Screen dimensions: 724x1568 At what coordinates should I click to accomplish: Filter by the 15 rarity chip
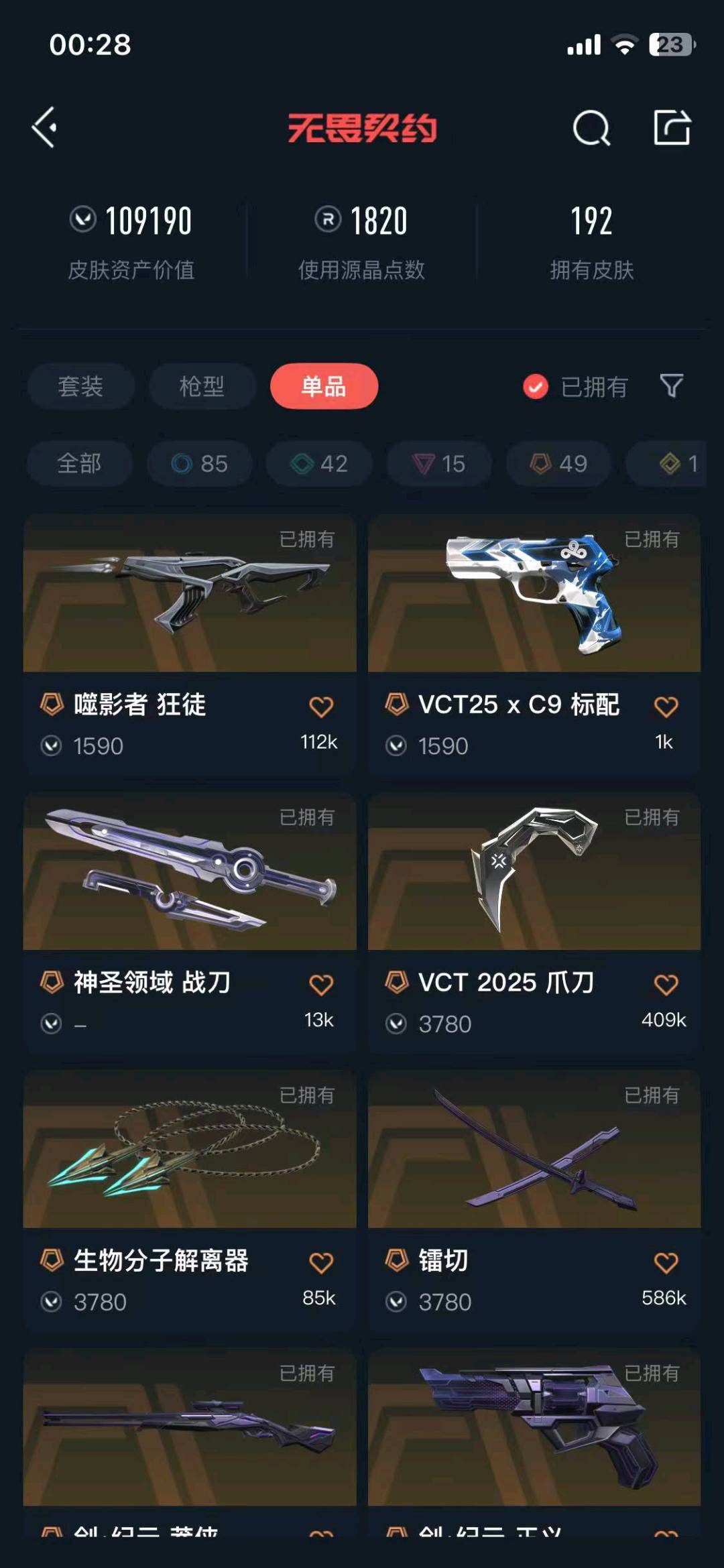[439, 463]
